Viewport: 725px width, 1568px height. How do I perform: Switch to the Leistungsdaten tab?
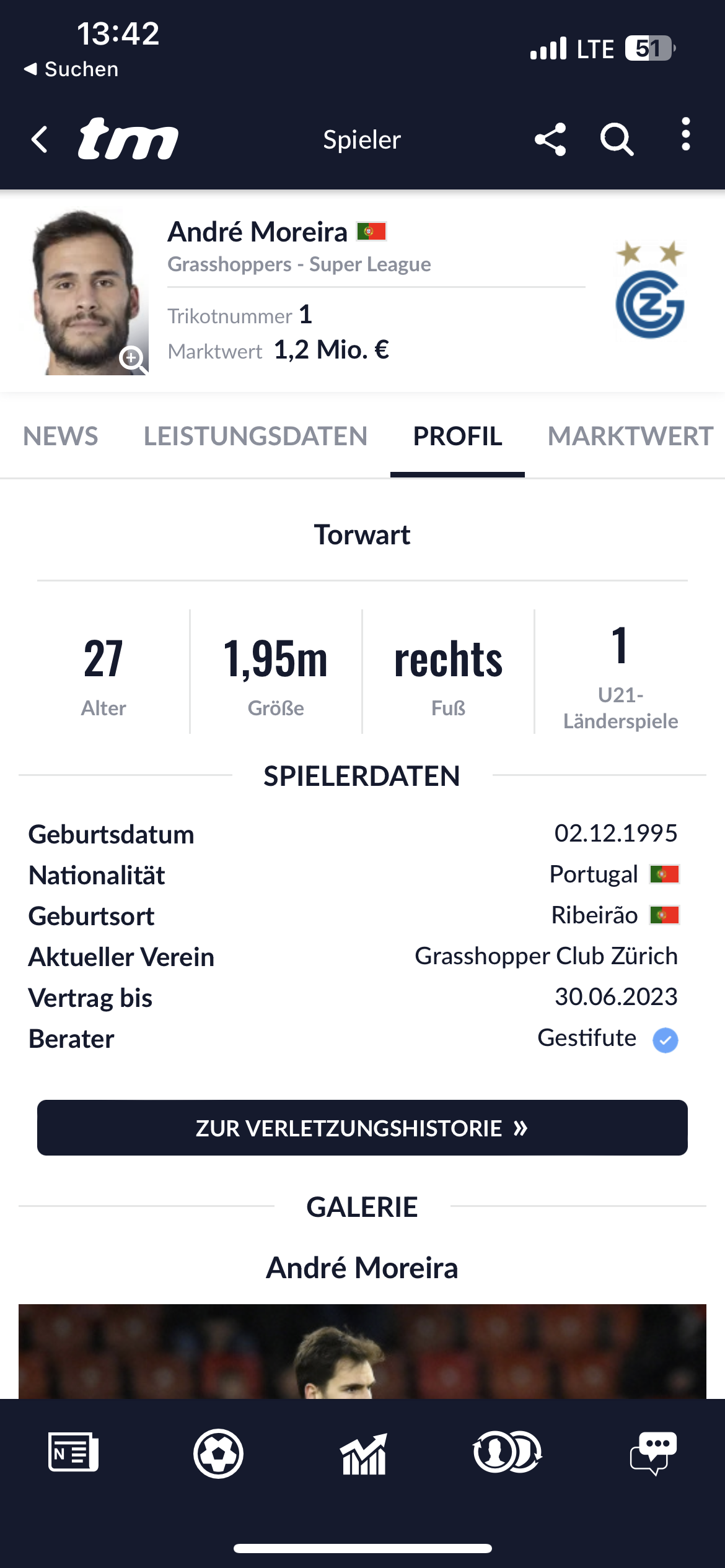pyautogui.click(x=255, y=436)
